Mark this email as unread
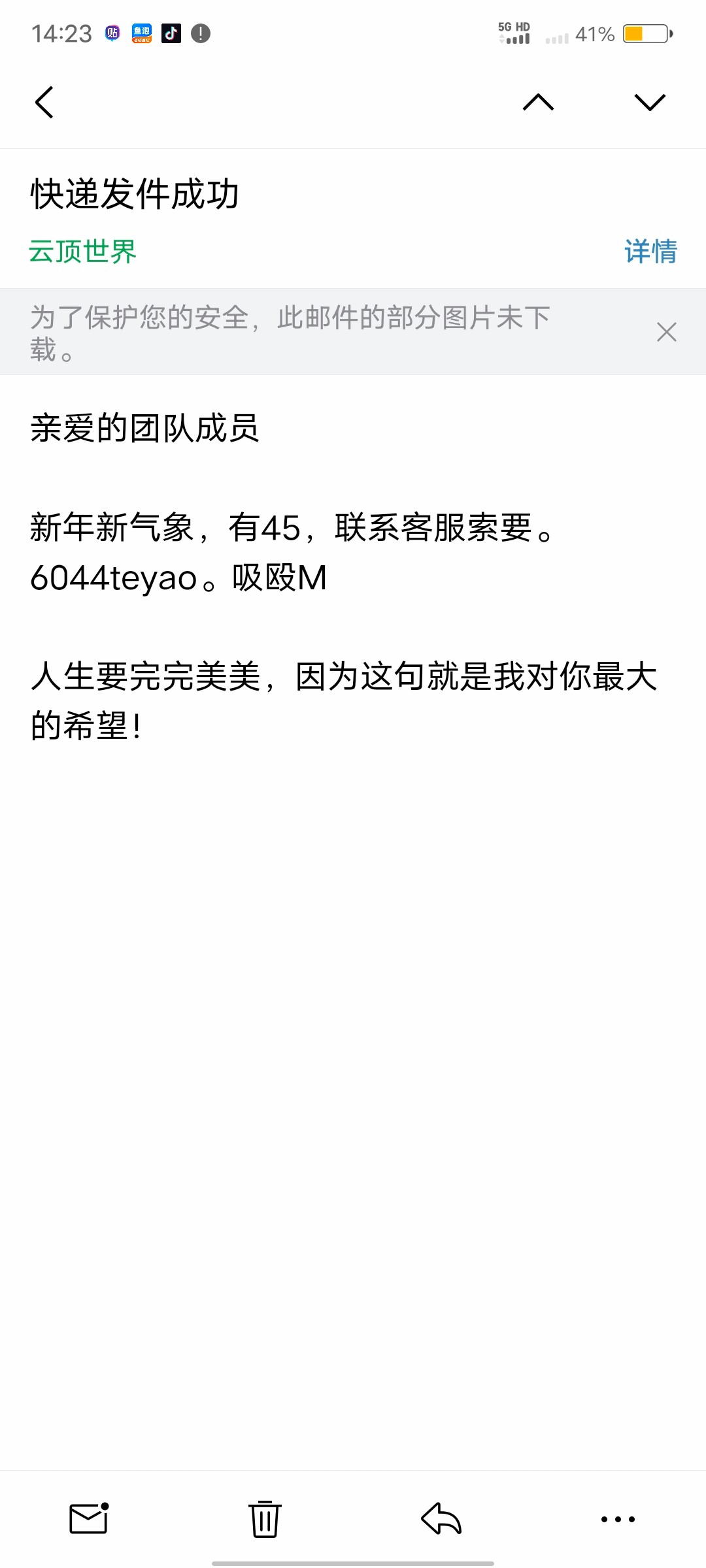This screenshot has width=706, height=1568. click(89, 1518)
